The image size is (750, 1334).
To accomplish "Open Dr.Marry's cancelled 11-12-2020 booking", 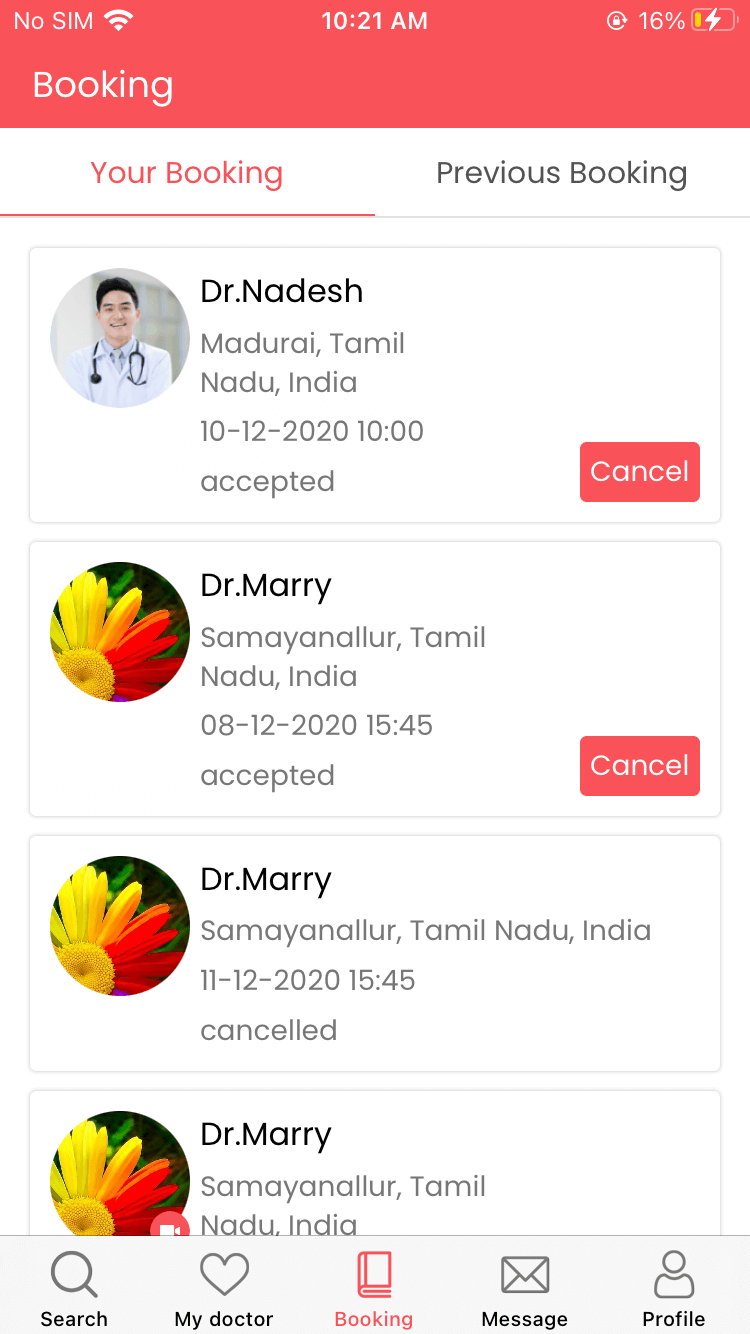I will click(x=375, y=953).
